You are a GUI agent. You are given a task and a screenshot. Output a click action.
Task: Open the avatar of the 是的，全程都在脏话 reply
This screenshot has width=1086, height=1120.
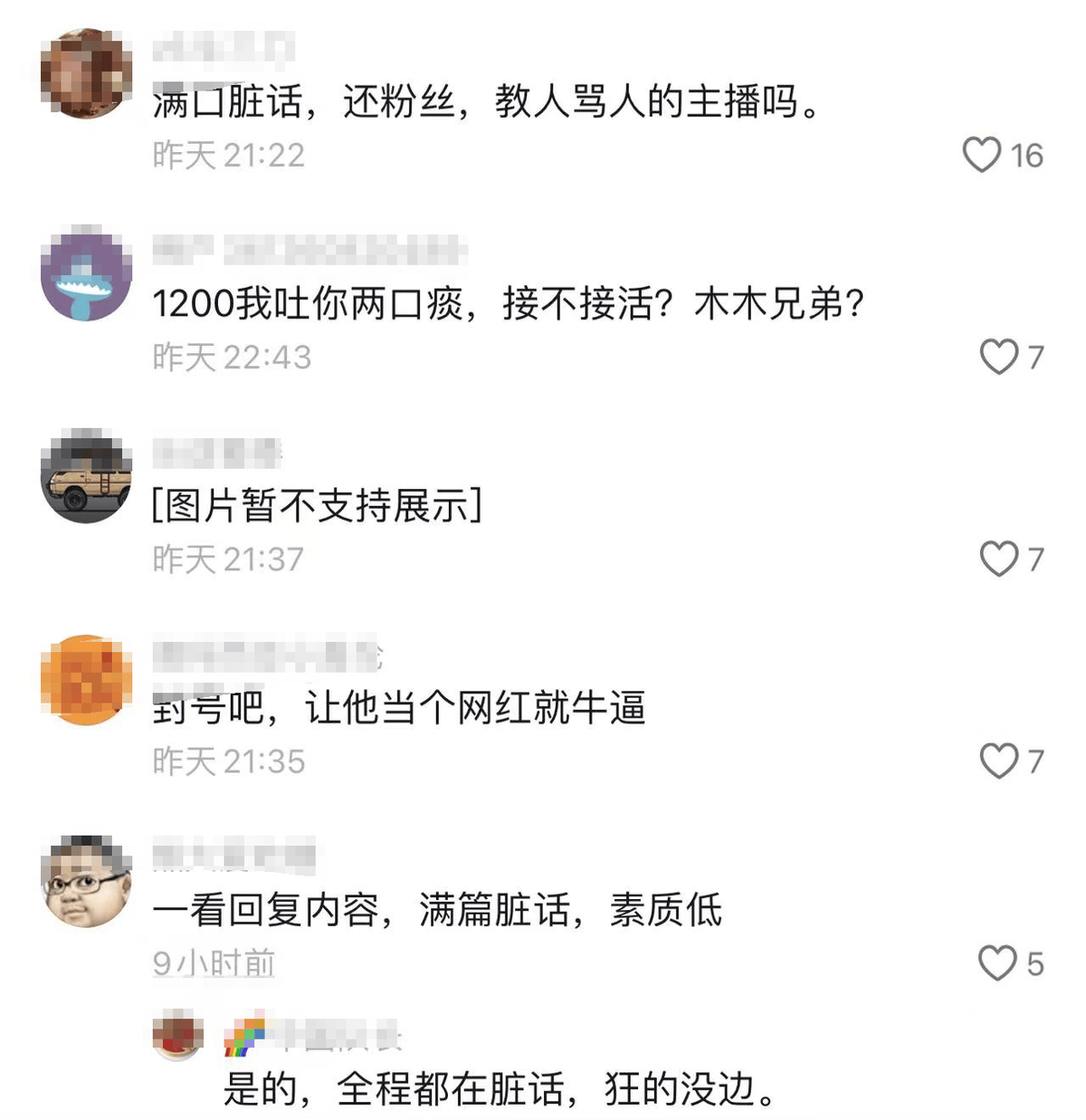point(177,1035)
